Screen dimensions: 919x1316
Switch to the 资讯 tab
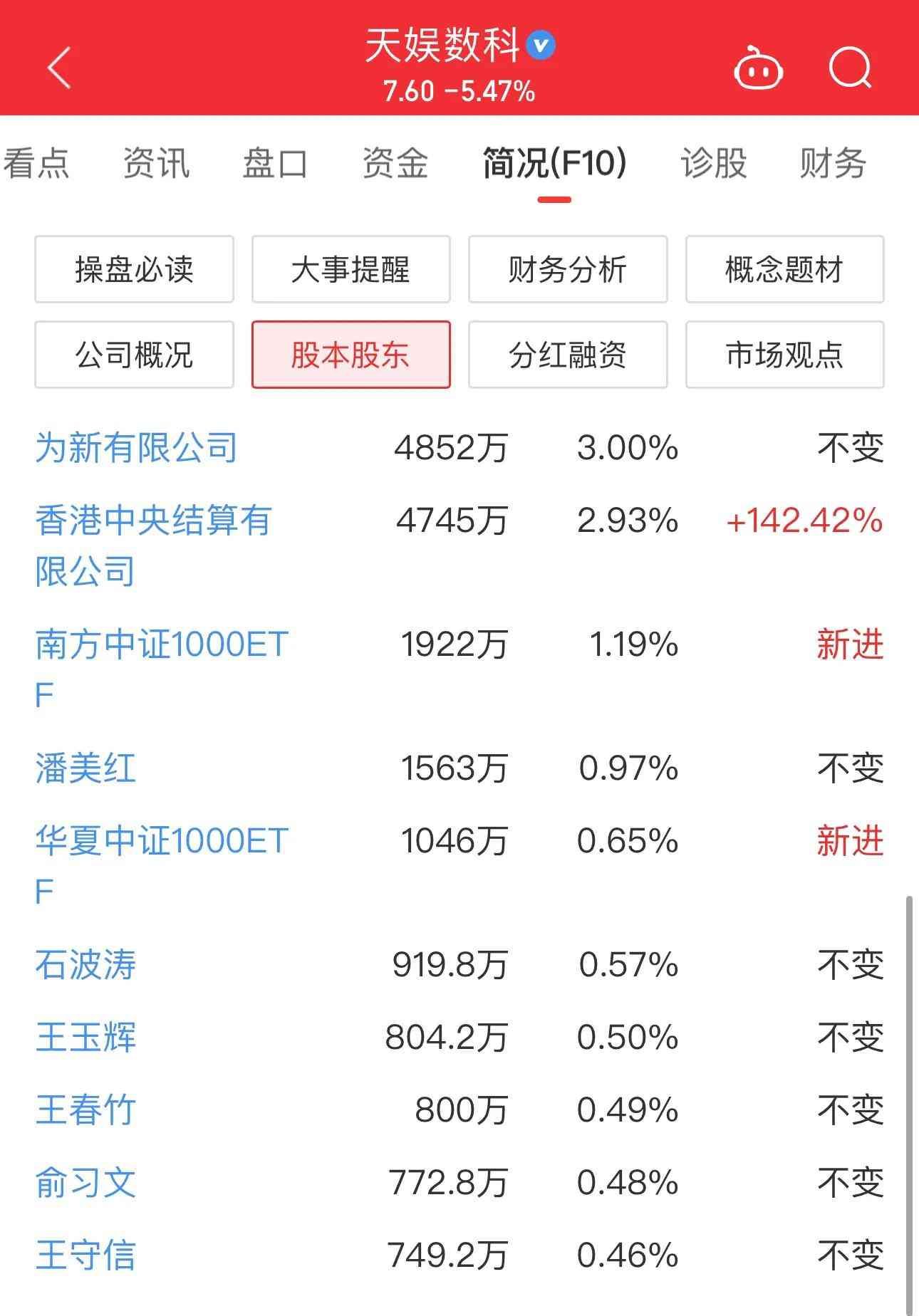tap(156, 163)
